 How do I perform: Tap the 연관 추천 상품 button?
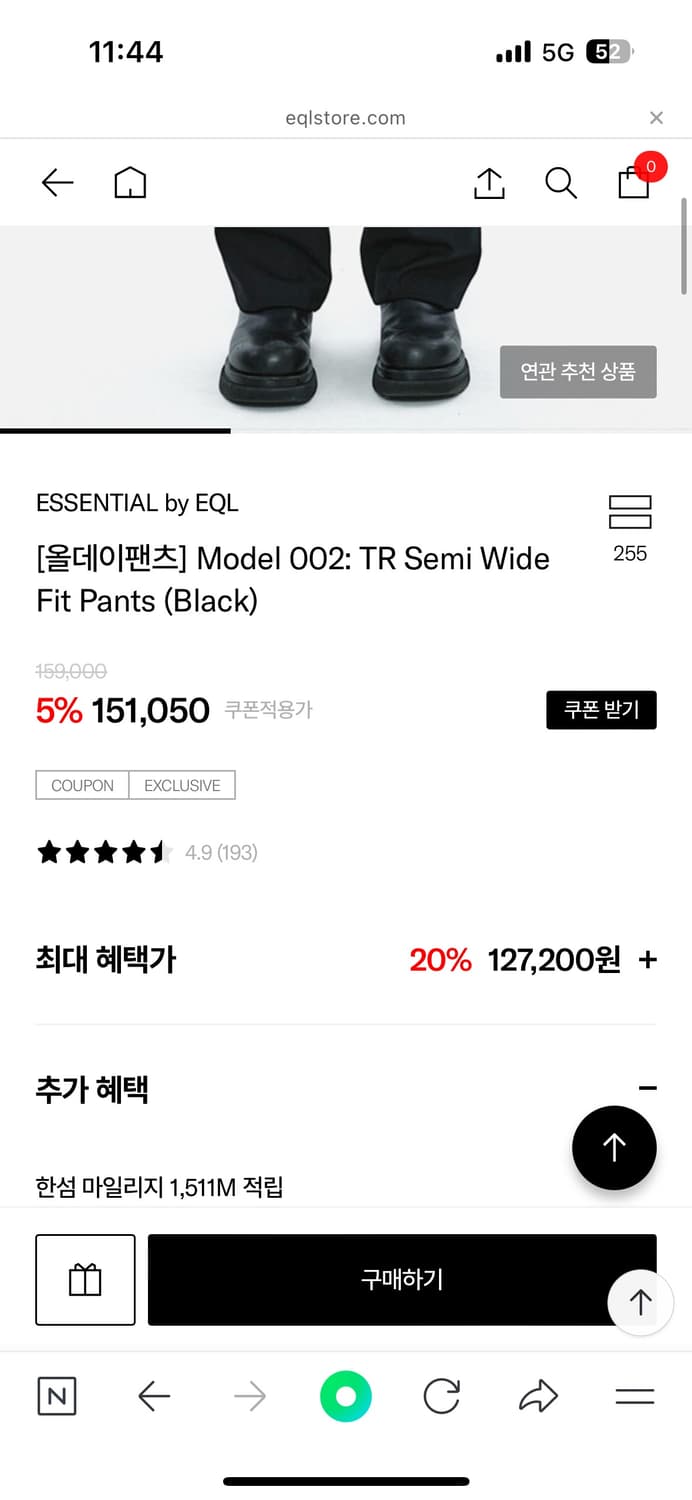pyautogui.click(x=578, y=372)
